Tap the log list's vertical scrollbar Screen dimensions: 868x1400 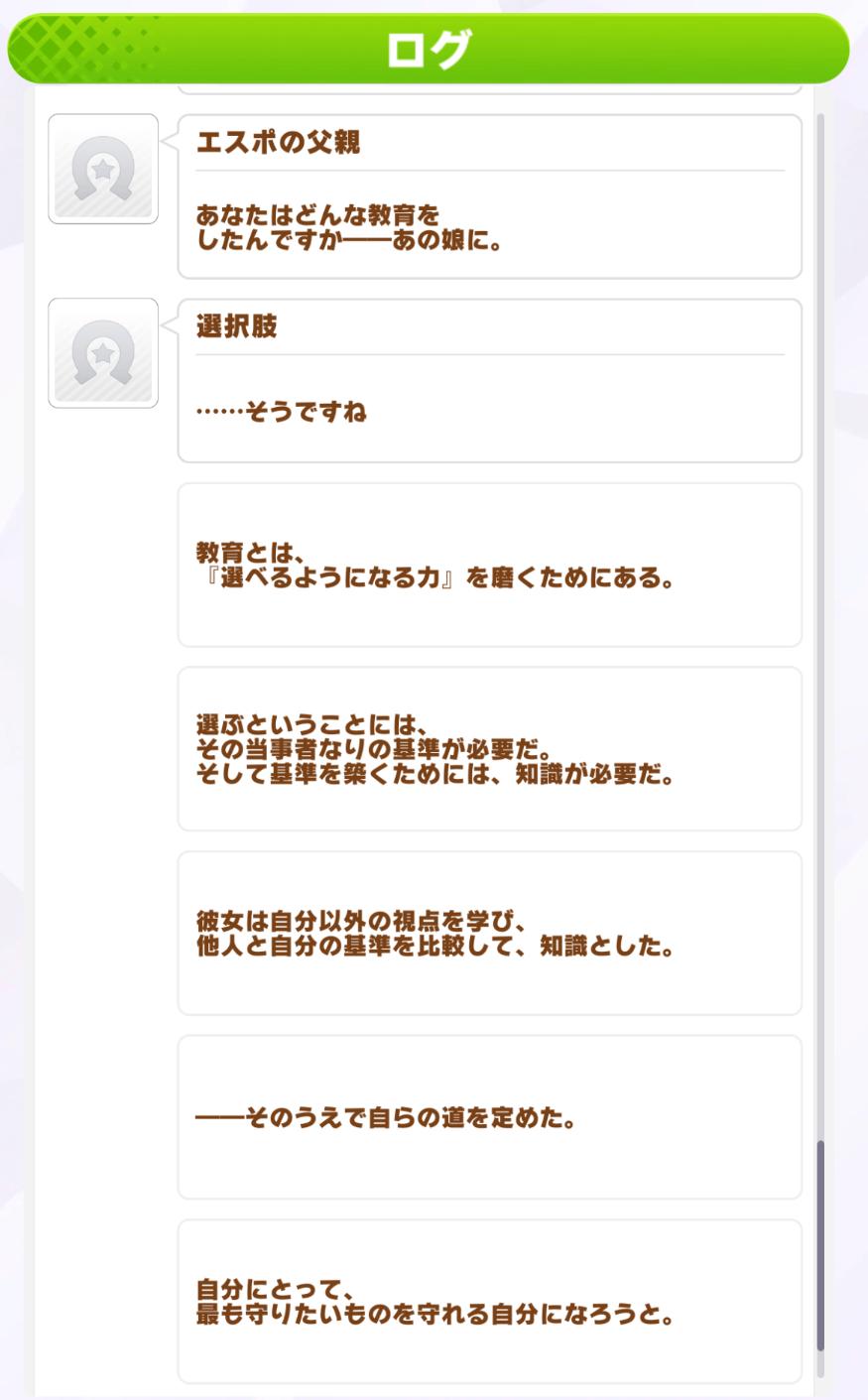click(820, 1245)
